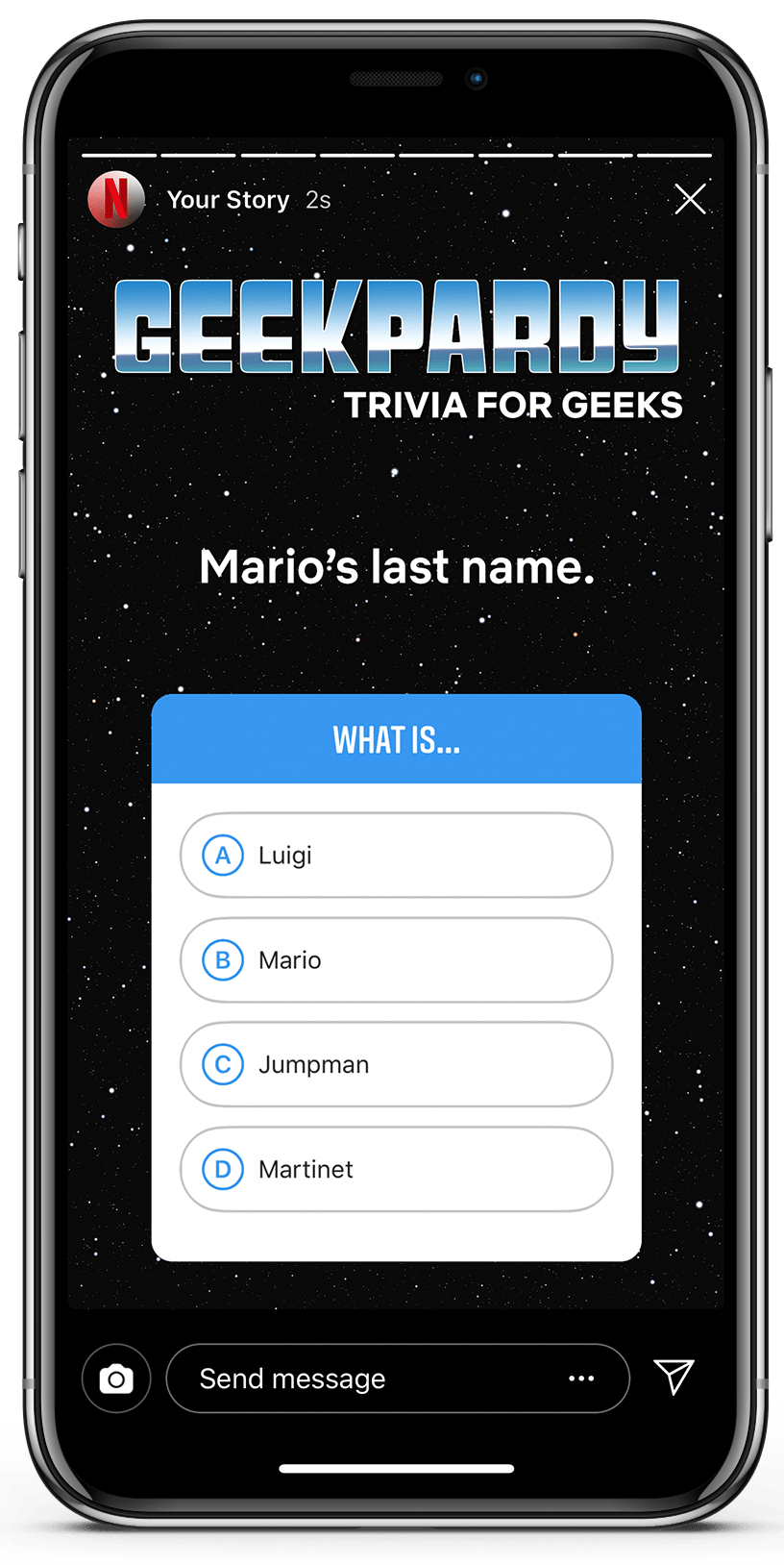Pick answer C, Jumpman
Screen dimensions: 784x1565
396,1065
